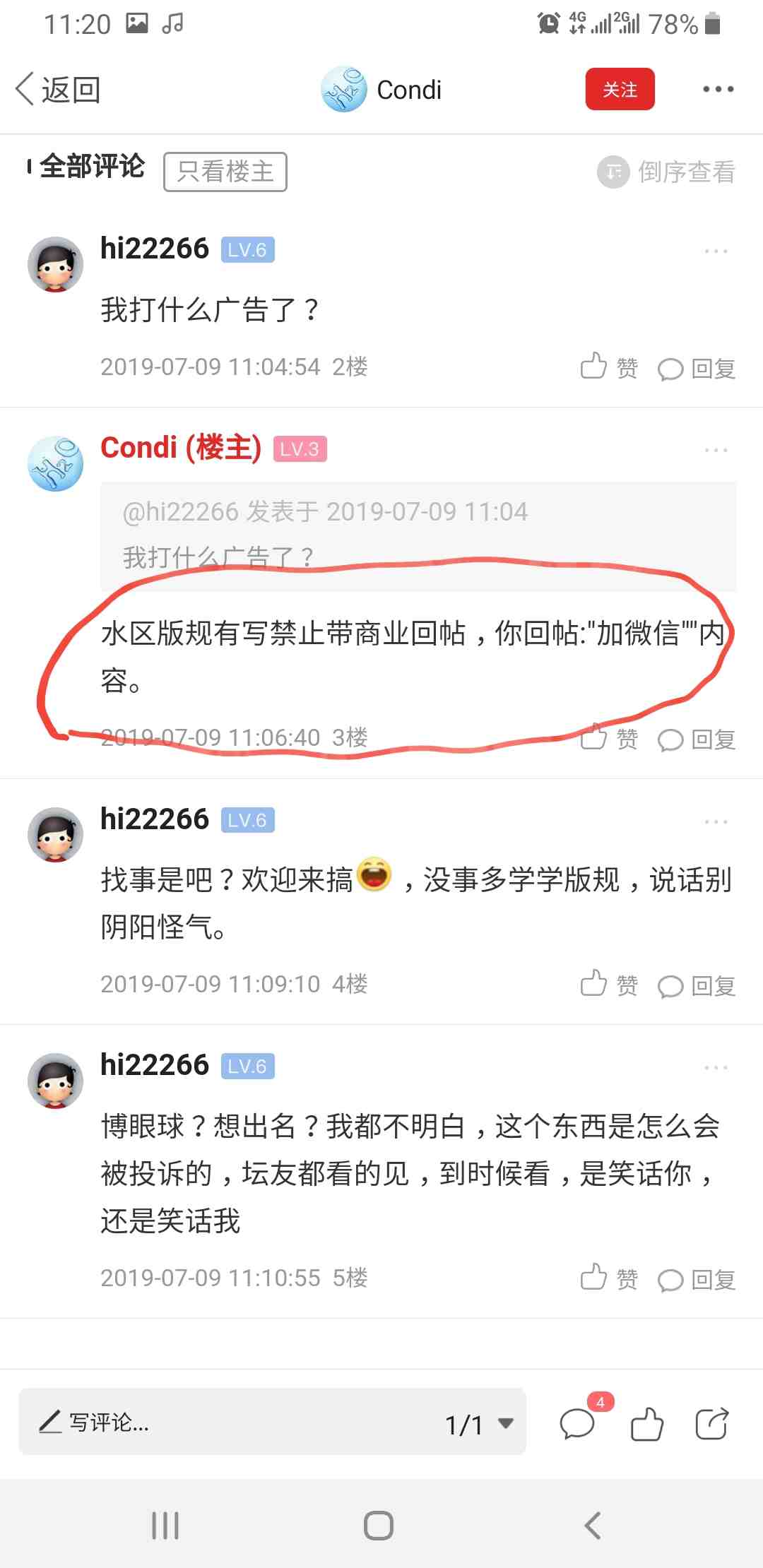Open the top-right overflow menu
763x1568 pixels.
pos(718,90)
